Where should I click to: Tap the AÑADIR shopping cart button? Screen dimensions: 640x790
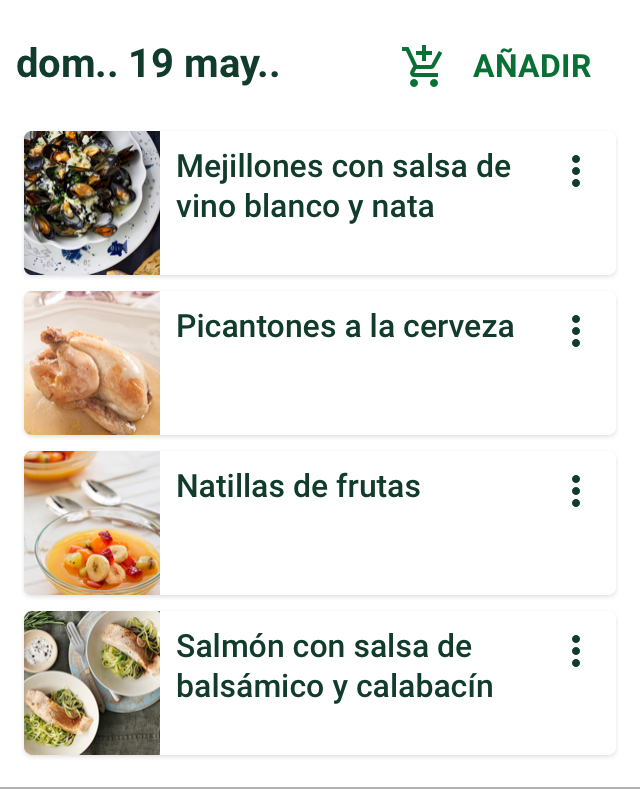click(497, 66)
